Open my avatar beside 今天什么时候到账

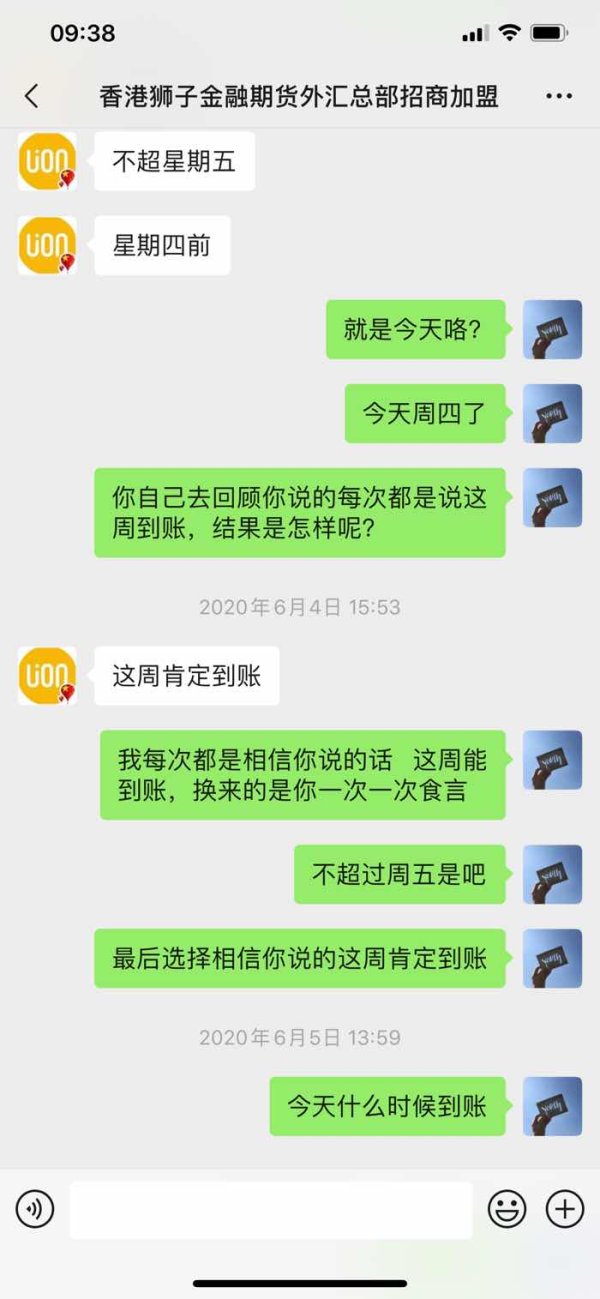pyautogui.click(x=553, y=1105)
